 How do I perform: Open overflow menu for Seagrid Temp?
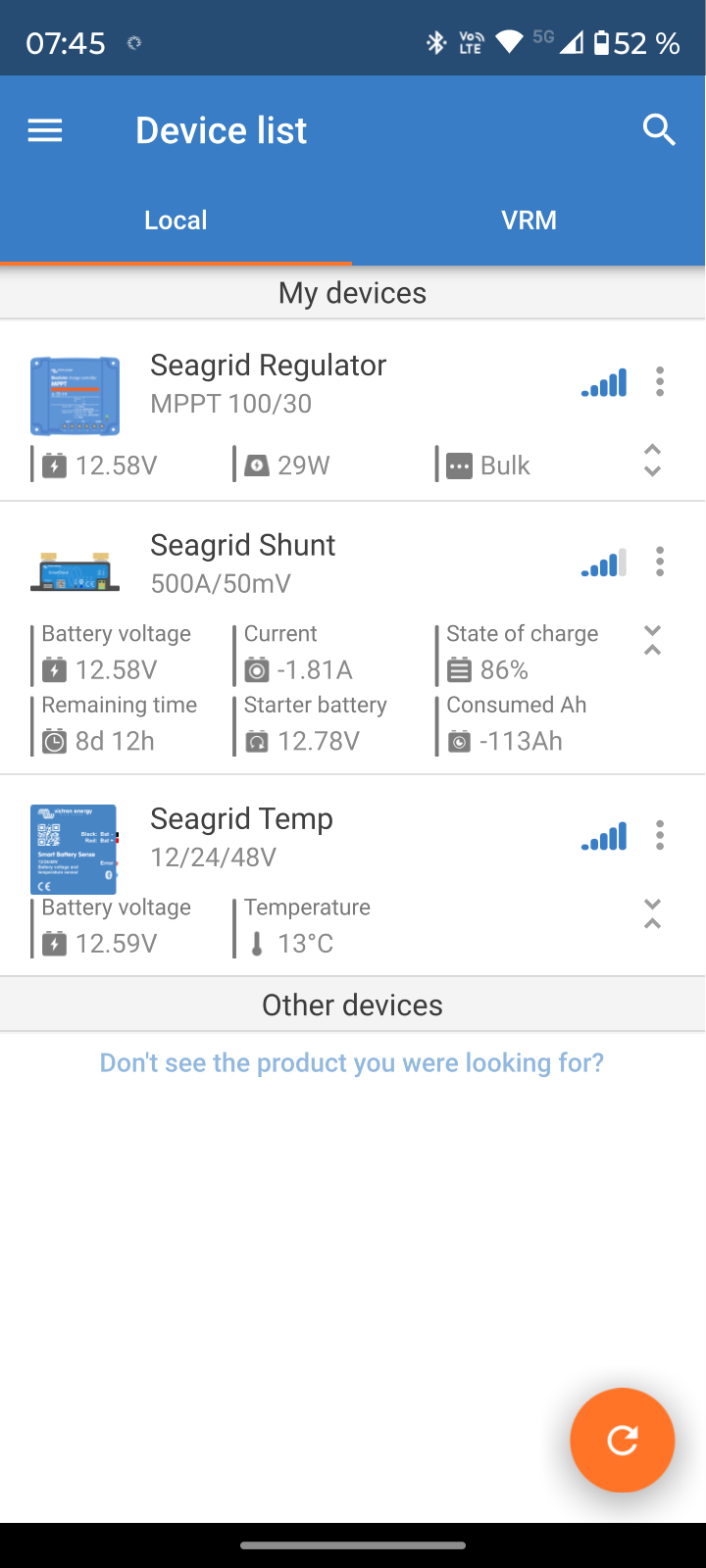[660, 835]
